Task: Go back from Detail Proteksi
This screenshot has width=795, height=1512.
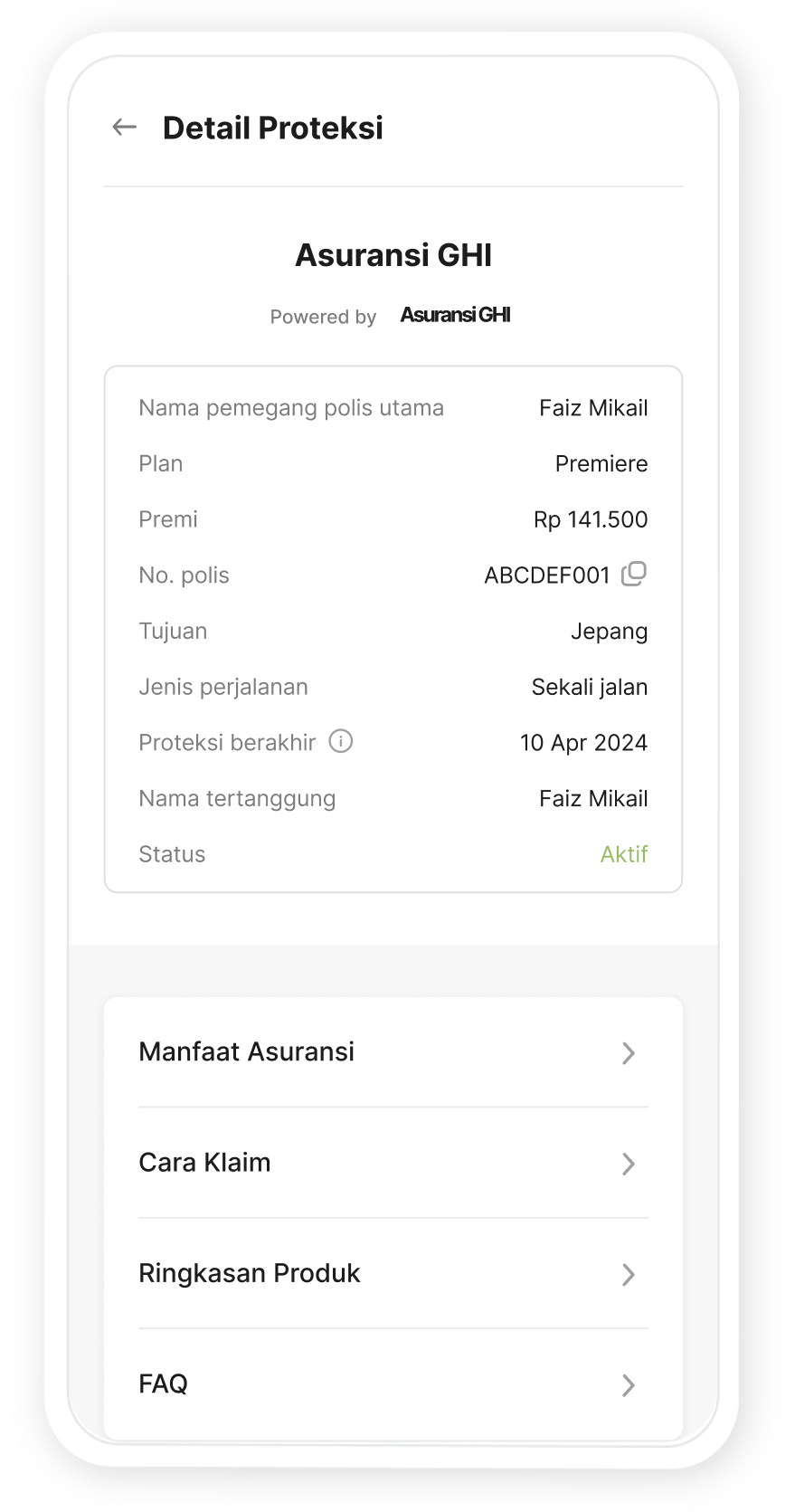Action: click(124, 128)
